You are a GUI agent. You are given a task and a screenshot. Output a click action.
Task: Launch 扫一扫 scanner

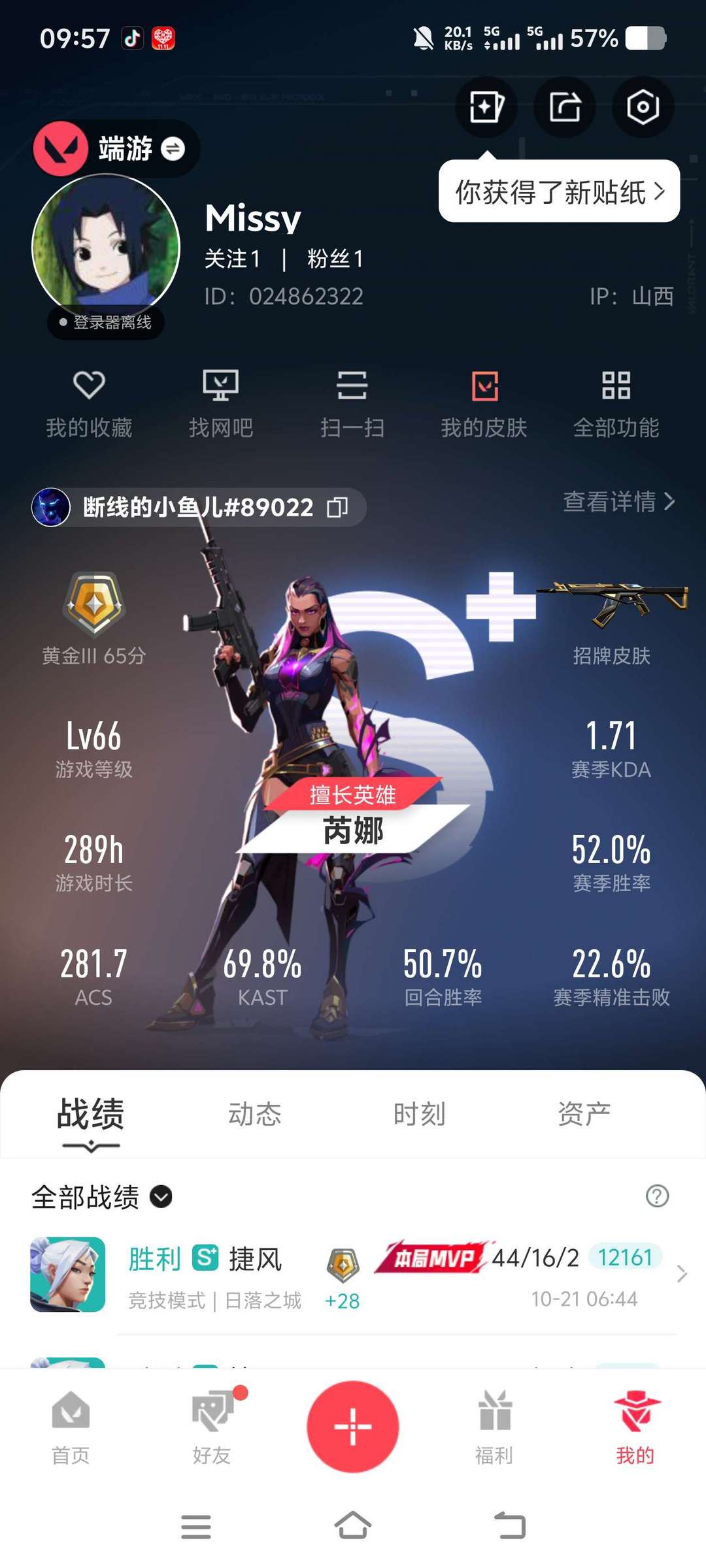(x=352, y=404)
